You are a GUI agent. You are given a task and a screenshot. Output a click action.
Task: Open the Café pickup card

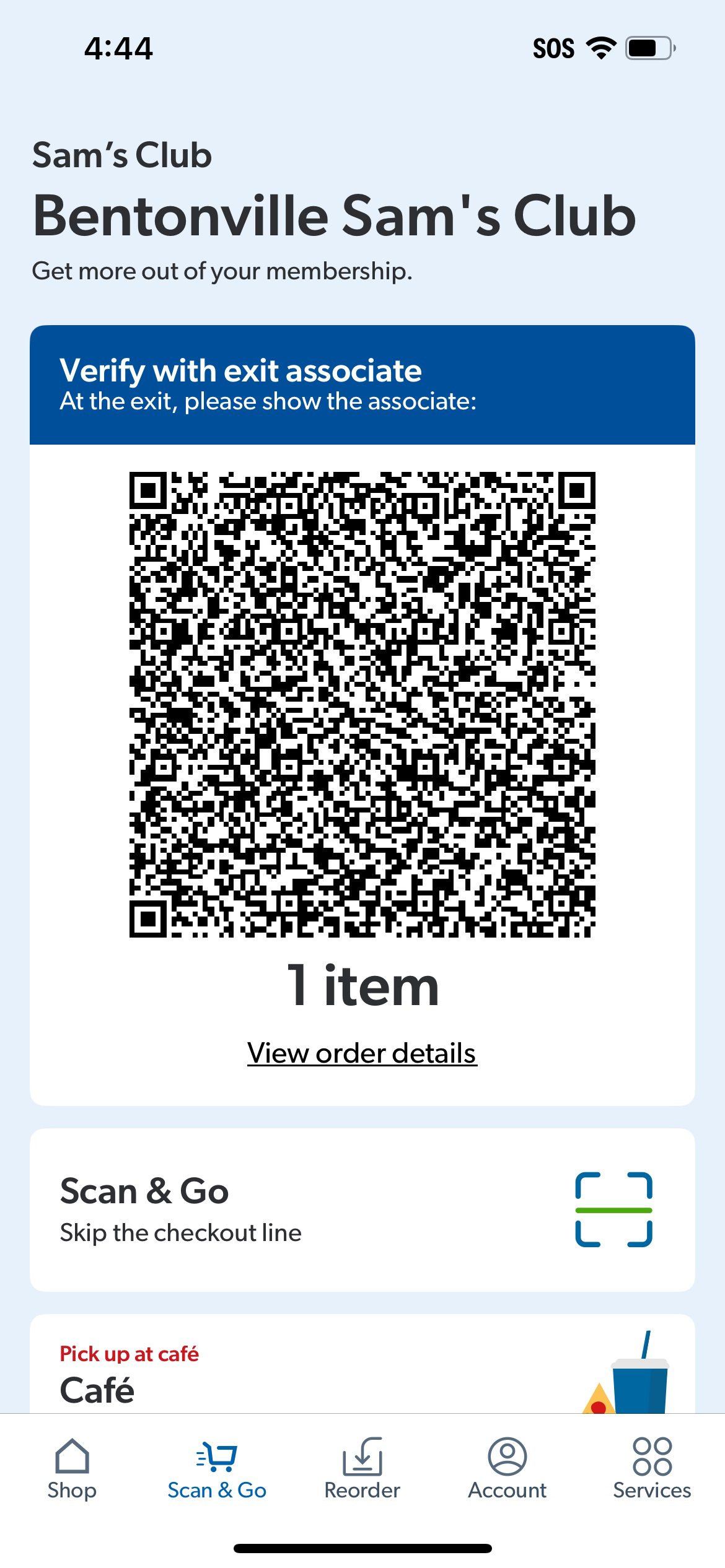pos(362,1364)
